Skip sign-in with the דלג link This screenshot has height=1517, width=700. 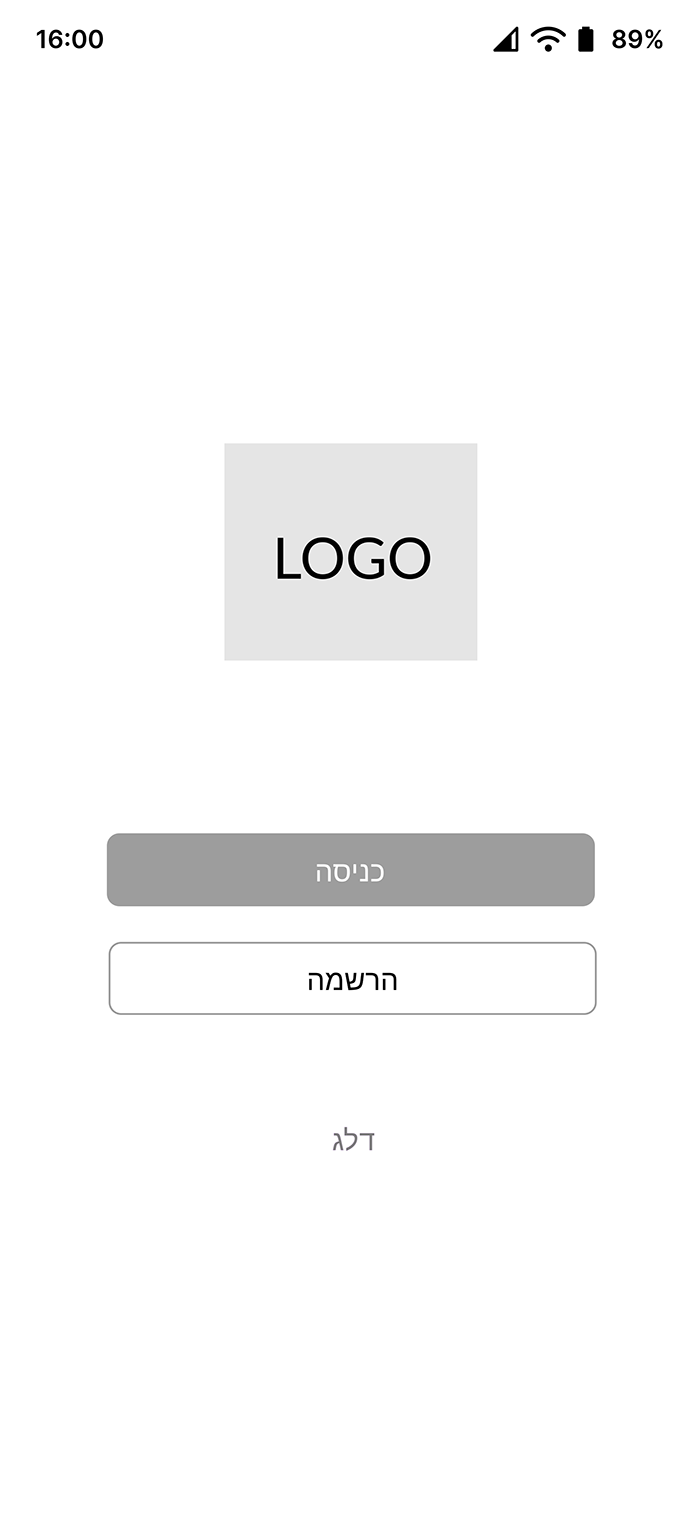[353, 1140]
